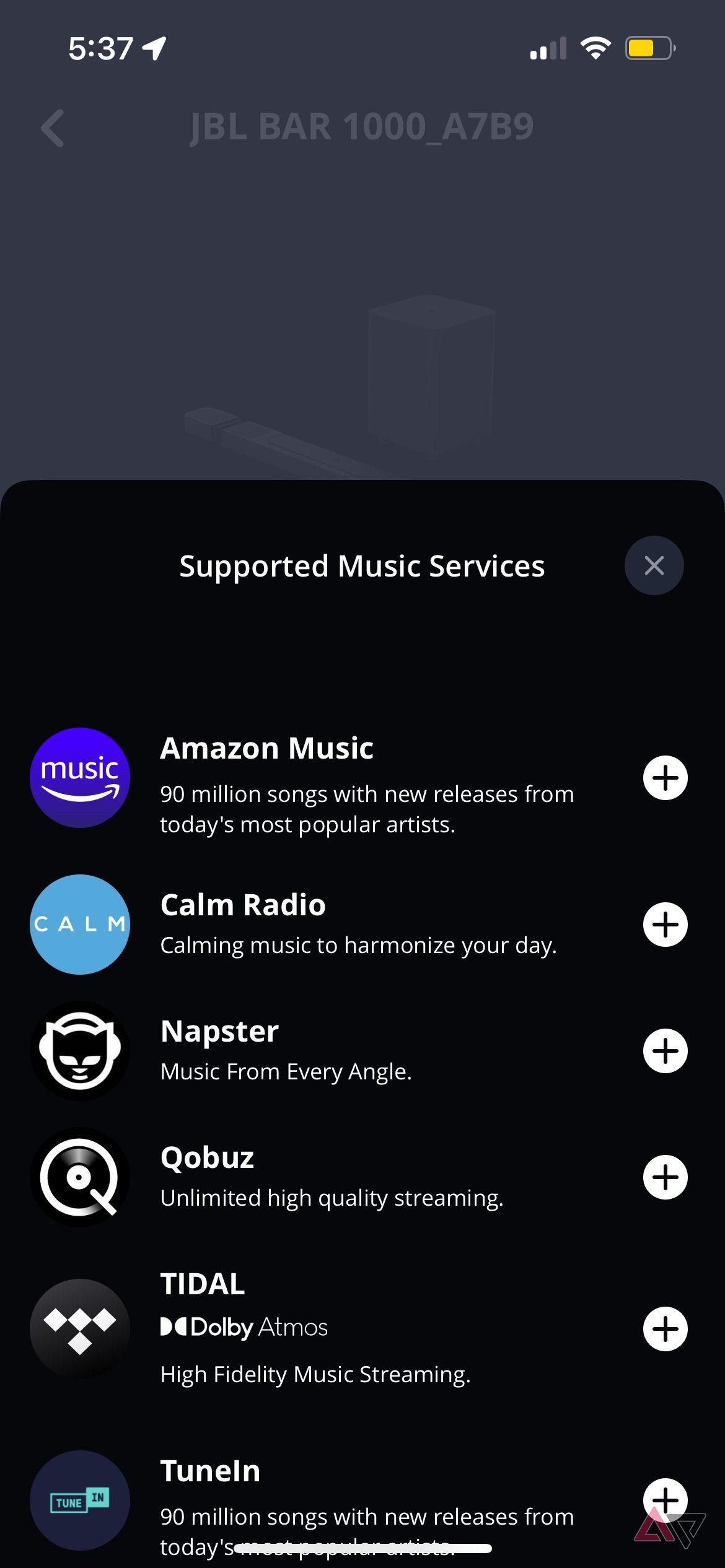The image size is (725, 1568).
Task: Add Amazon Music with its plus icon
Action: pos(666,778)
